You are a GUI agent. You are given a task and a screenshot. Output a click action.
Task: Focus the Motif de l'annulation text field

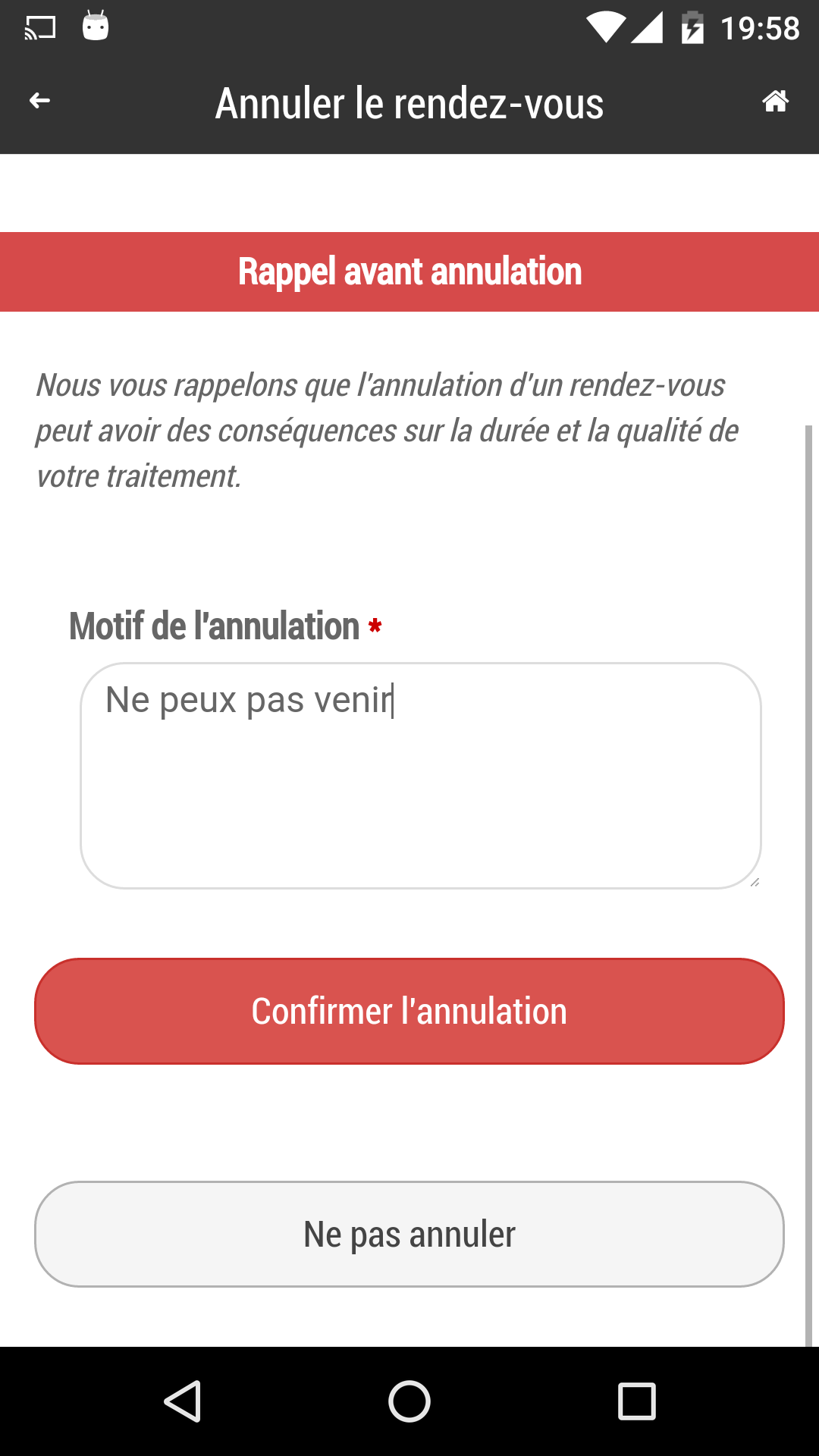(x=421, y=776)
